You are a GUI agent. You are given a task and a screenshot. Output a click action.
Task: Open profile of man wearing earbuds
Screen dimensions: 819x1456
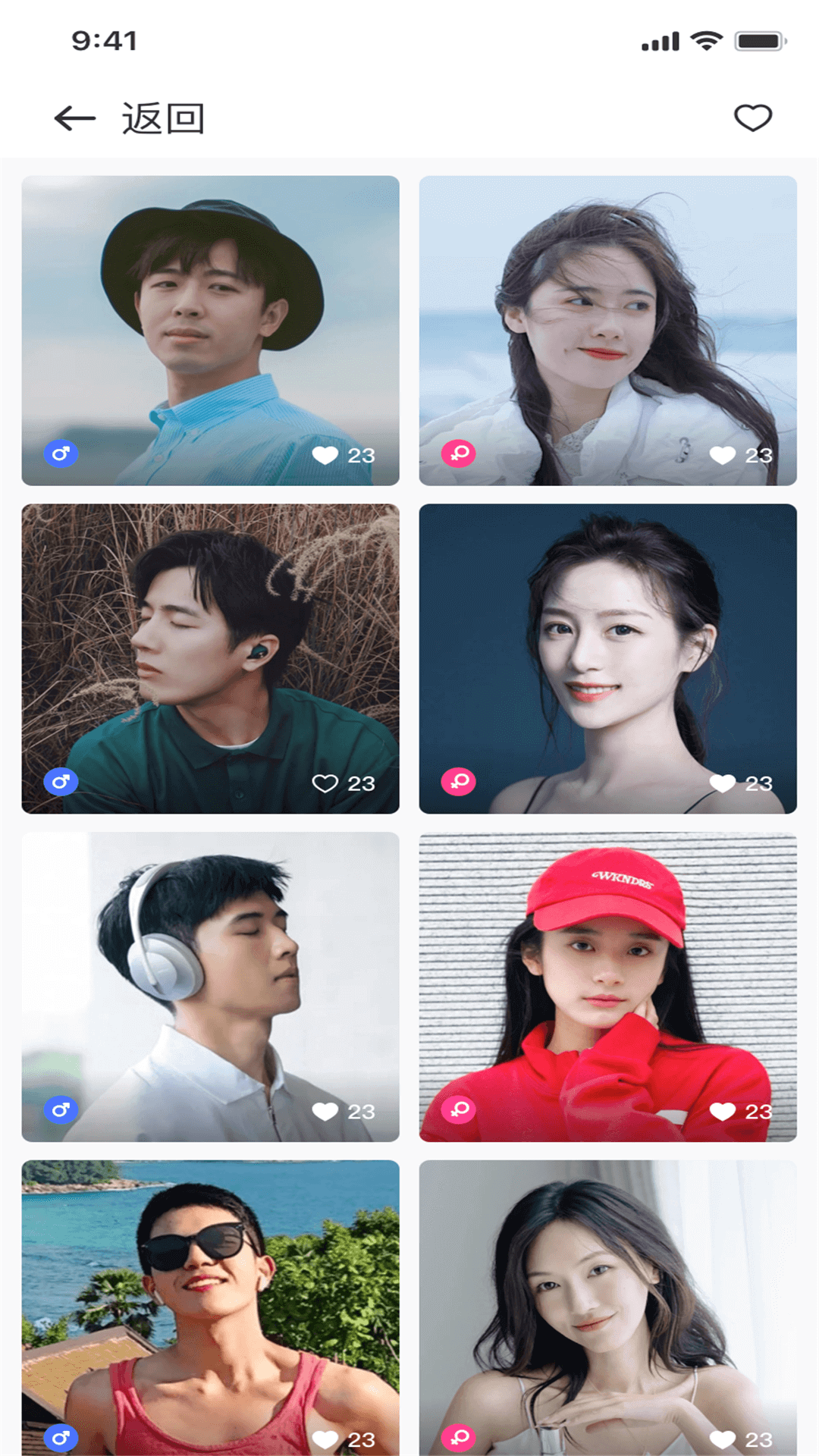click(x=210, y=645)
